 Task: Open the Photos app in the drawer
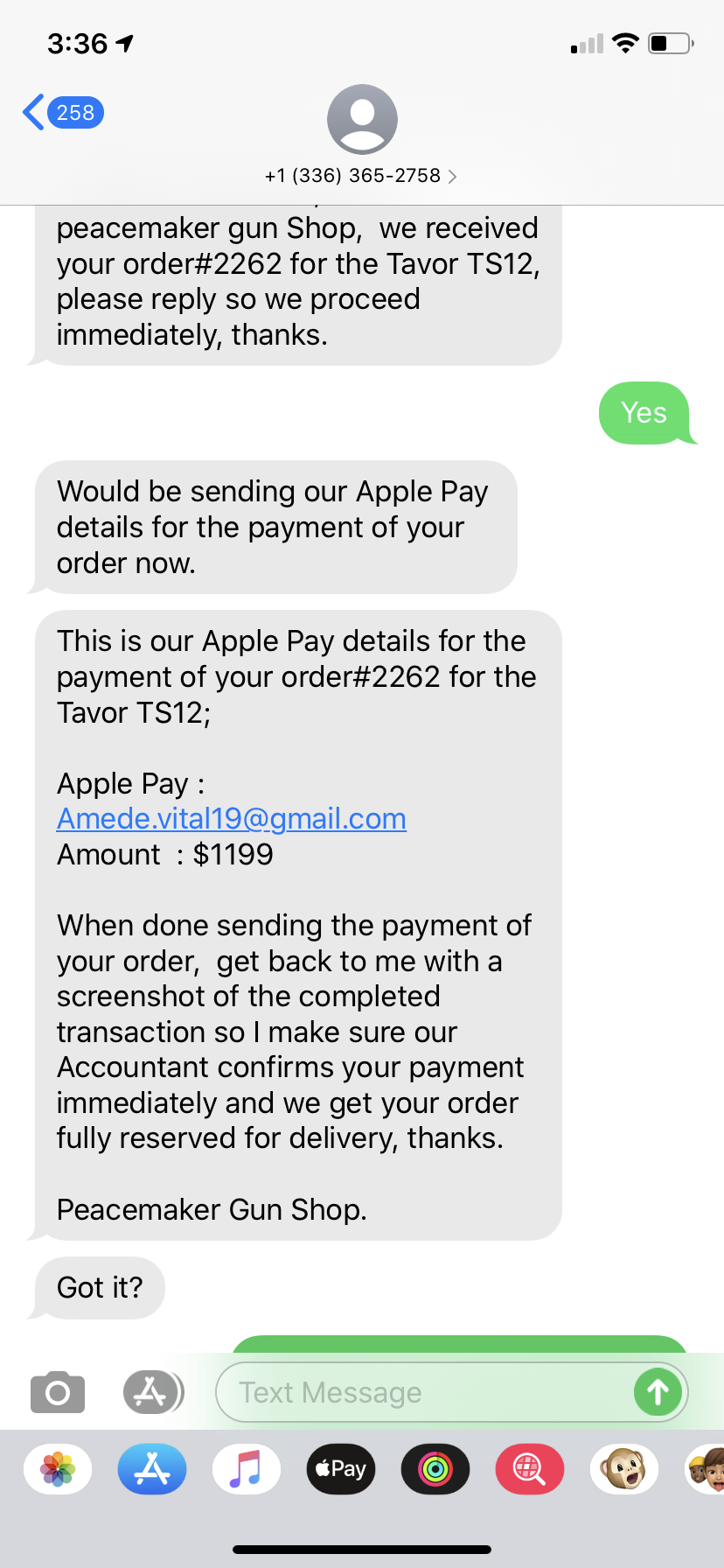(x=58, y=1469)
